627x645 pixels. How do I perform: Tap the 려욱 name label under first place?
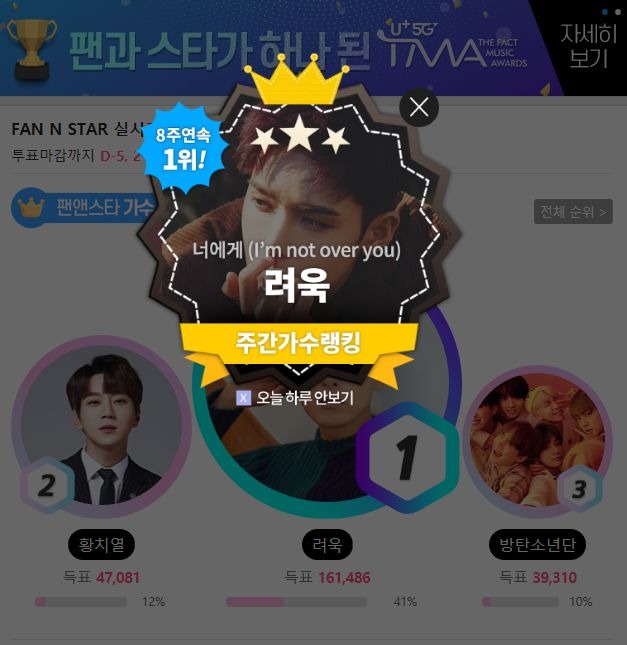point(327,545)
